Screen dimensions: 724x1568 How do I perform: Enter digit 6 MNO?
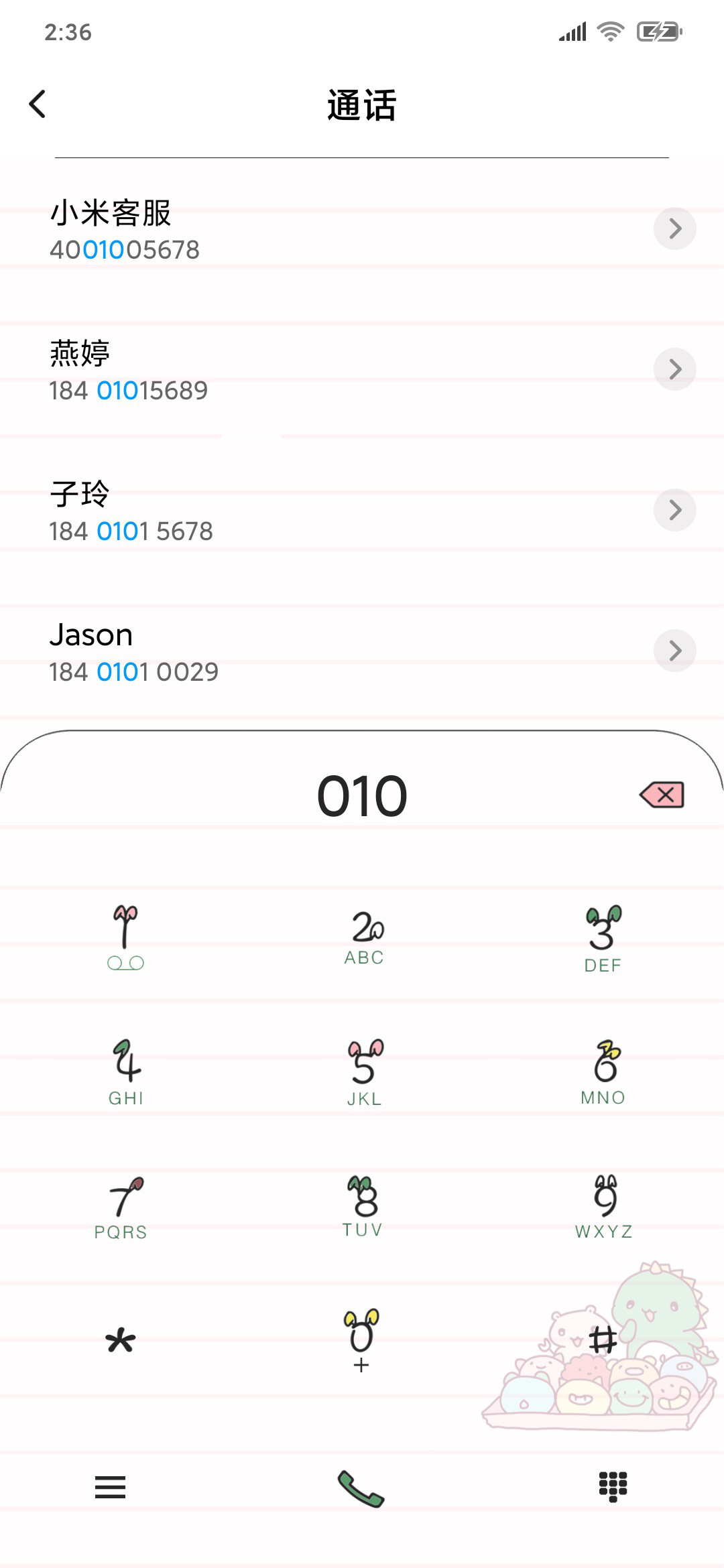click(x=603, y=1072)
